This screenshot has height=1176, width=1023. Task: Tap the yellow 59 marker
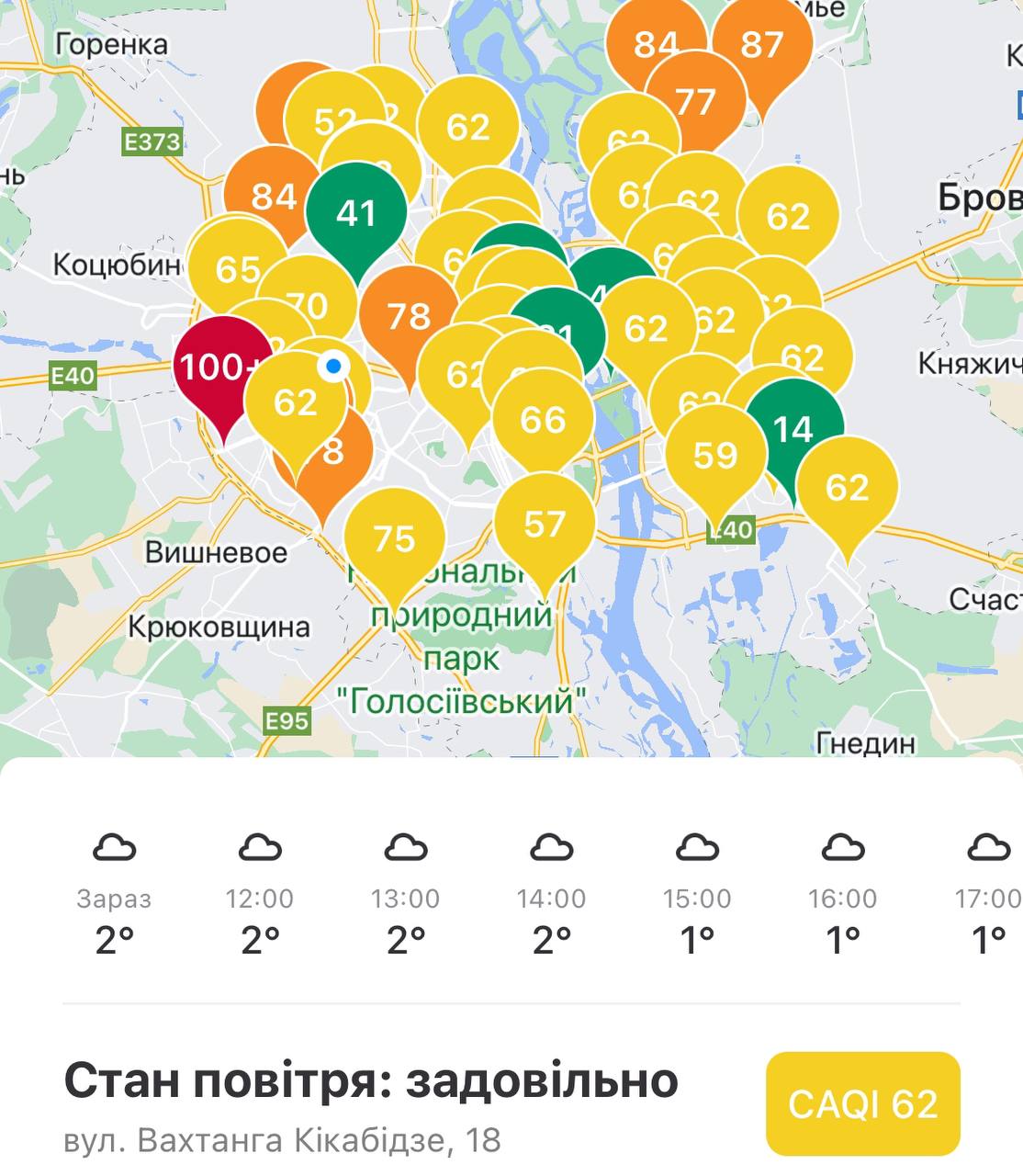click(x=715, y=456)
